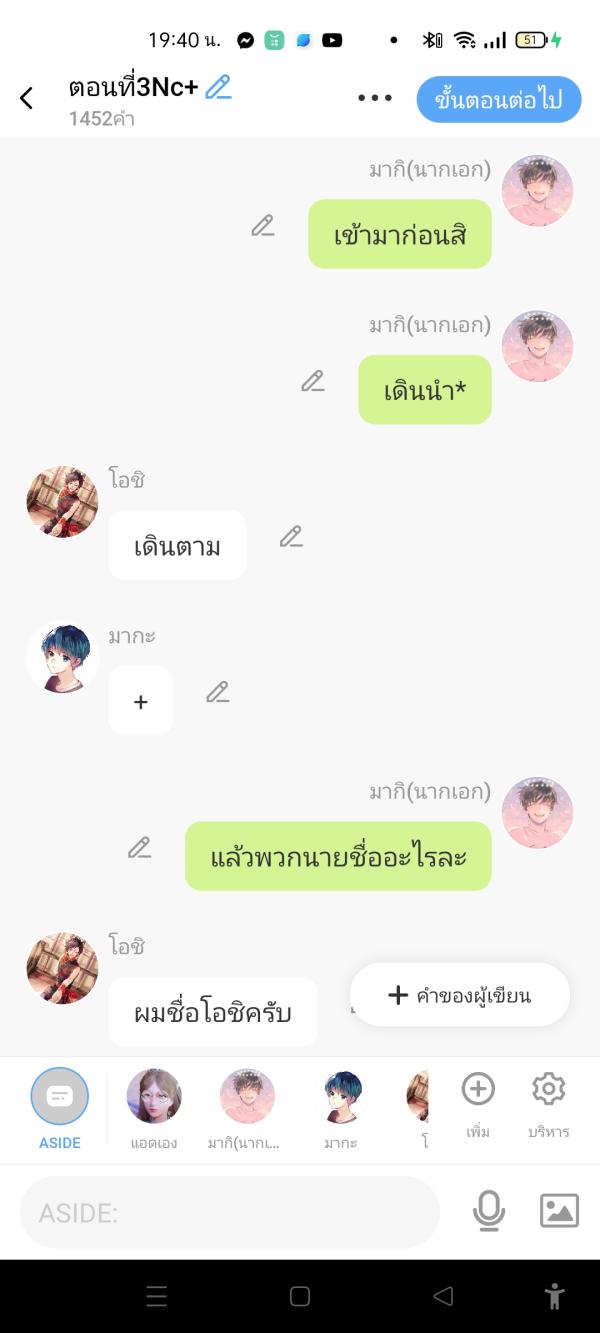600x1333 pixels.
Task: Edit the message เข้ามาก่อนสิ
Action: [x=263, y=226]
